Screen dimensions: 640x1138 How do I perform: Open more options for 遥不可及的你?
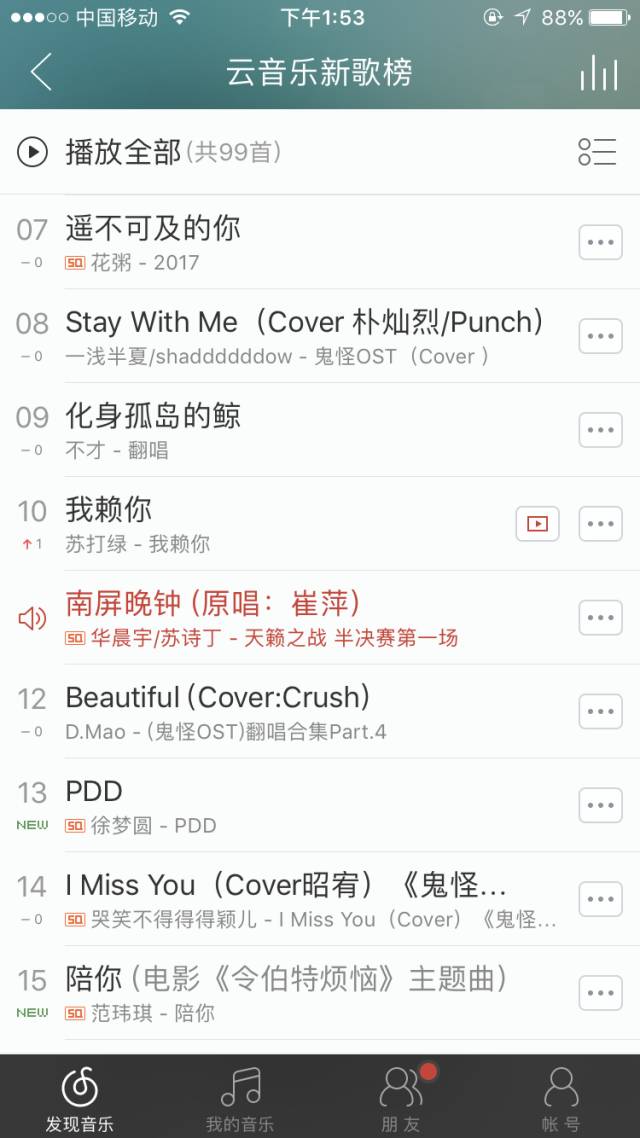click(x=600, y=243)
